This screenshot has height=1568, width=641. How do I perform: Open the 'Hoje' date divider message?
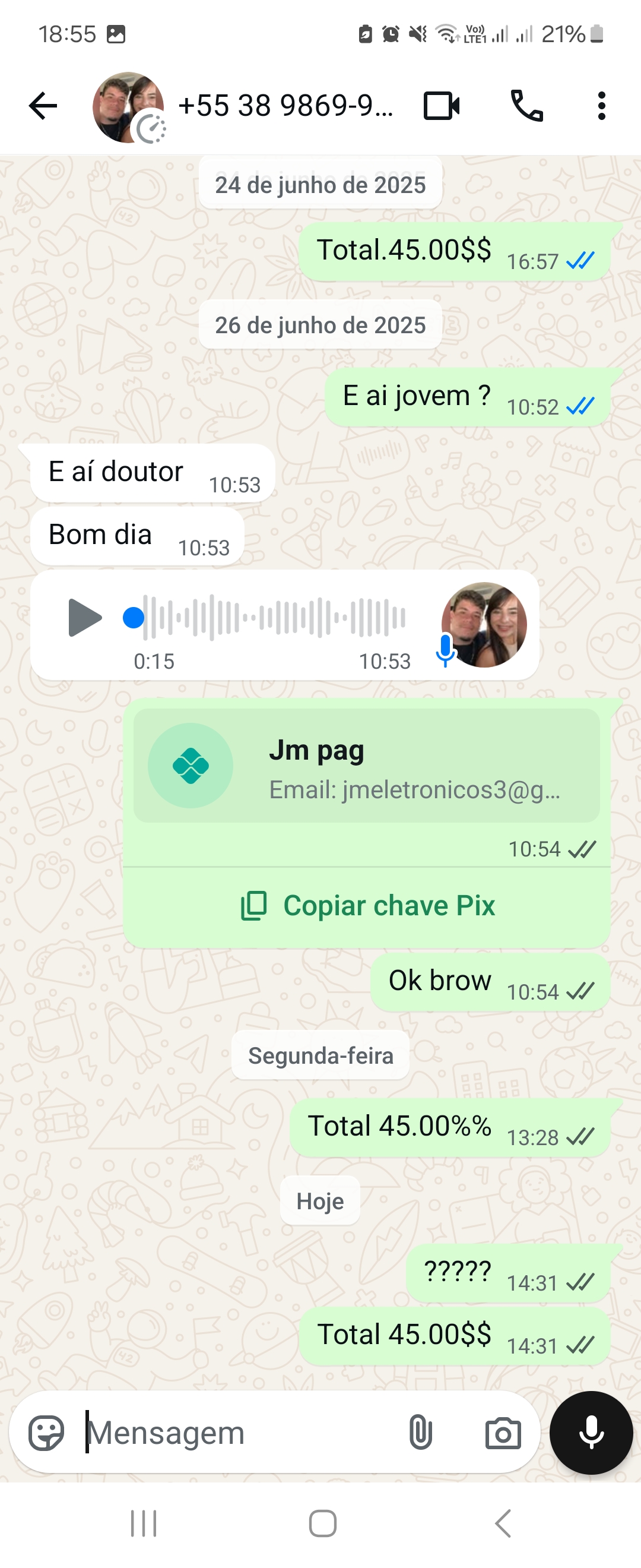(320, 1200)
